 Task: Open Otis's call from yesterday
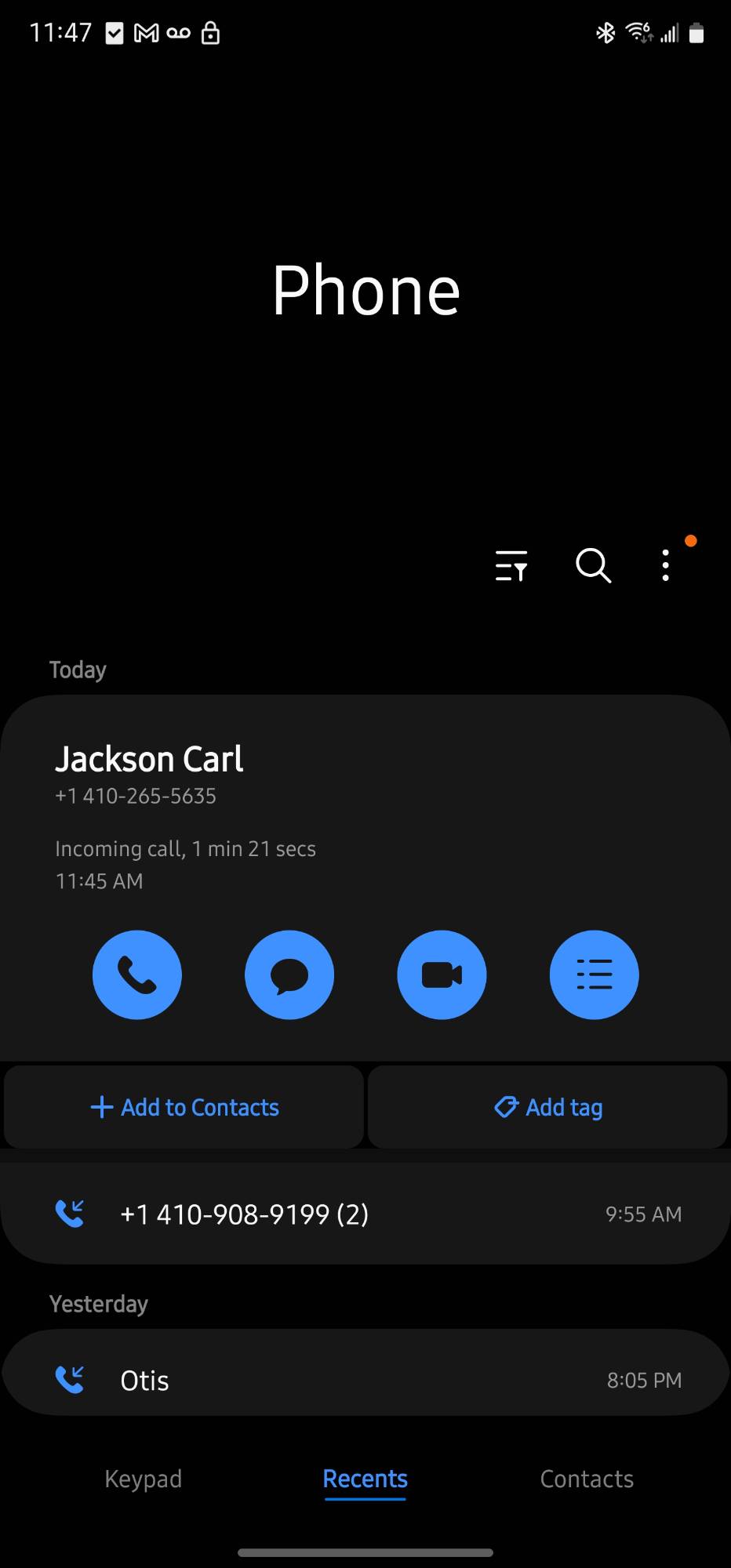coord(365,1380)
